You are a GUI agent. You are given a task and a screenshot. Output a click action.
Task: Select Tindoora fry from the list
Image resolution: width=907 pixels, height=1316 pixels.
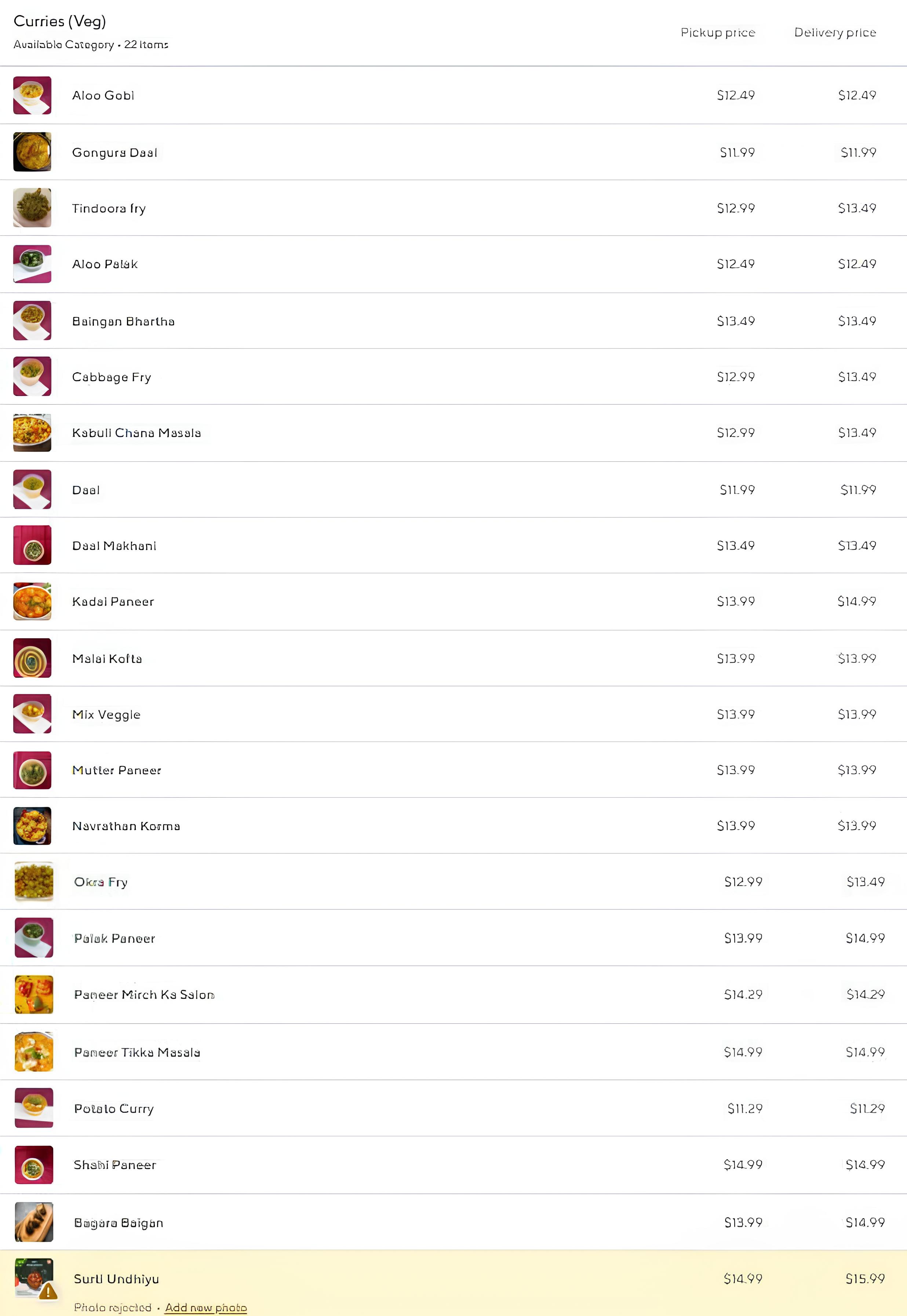click(x=109, y=208)
